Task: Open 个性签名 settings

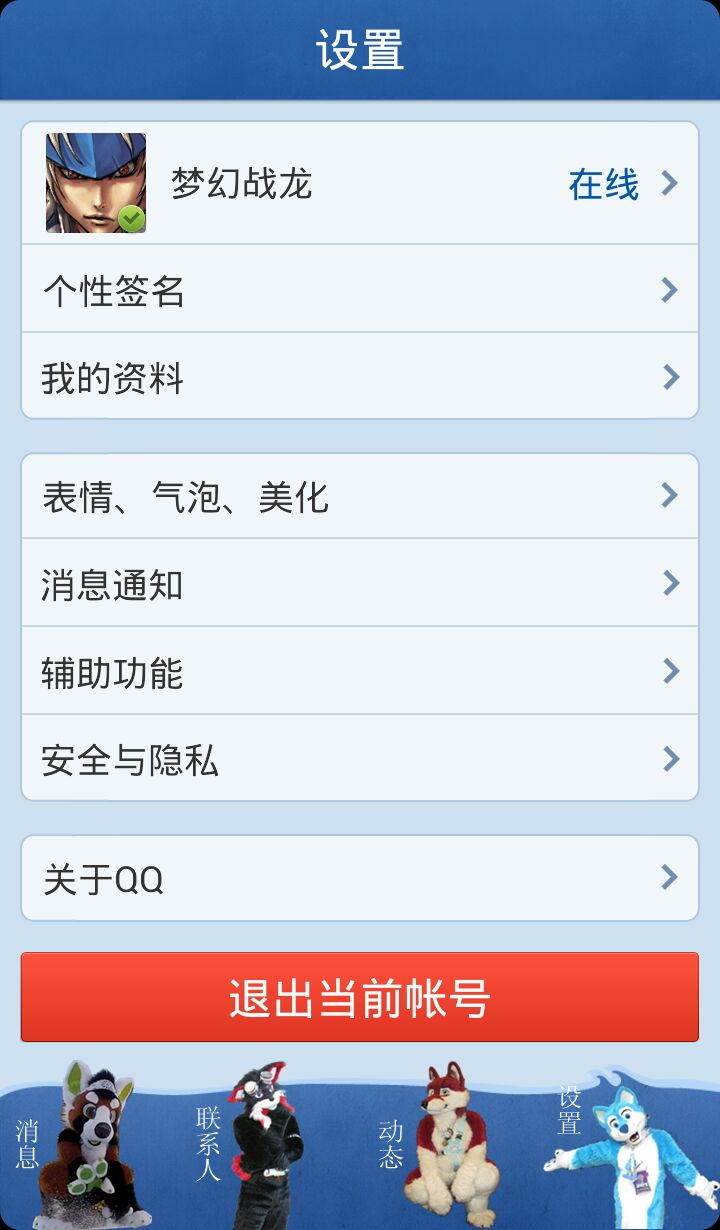Action: coord(360,290)
